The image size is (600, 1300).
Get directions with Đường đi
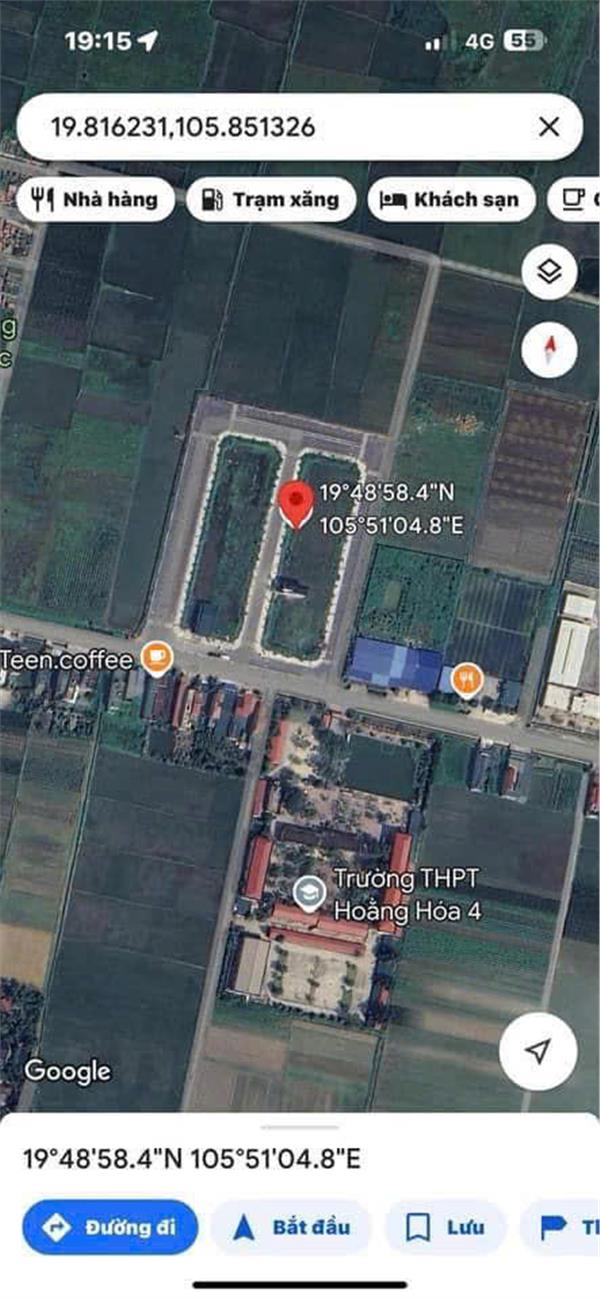[110, 1227]
